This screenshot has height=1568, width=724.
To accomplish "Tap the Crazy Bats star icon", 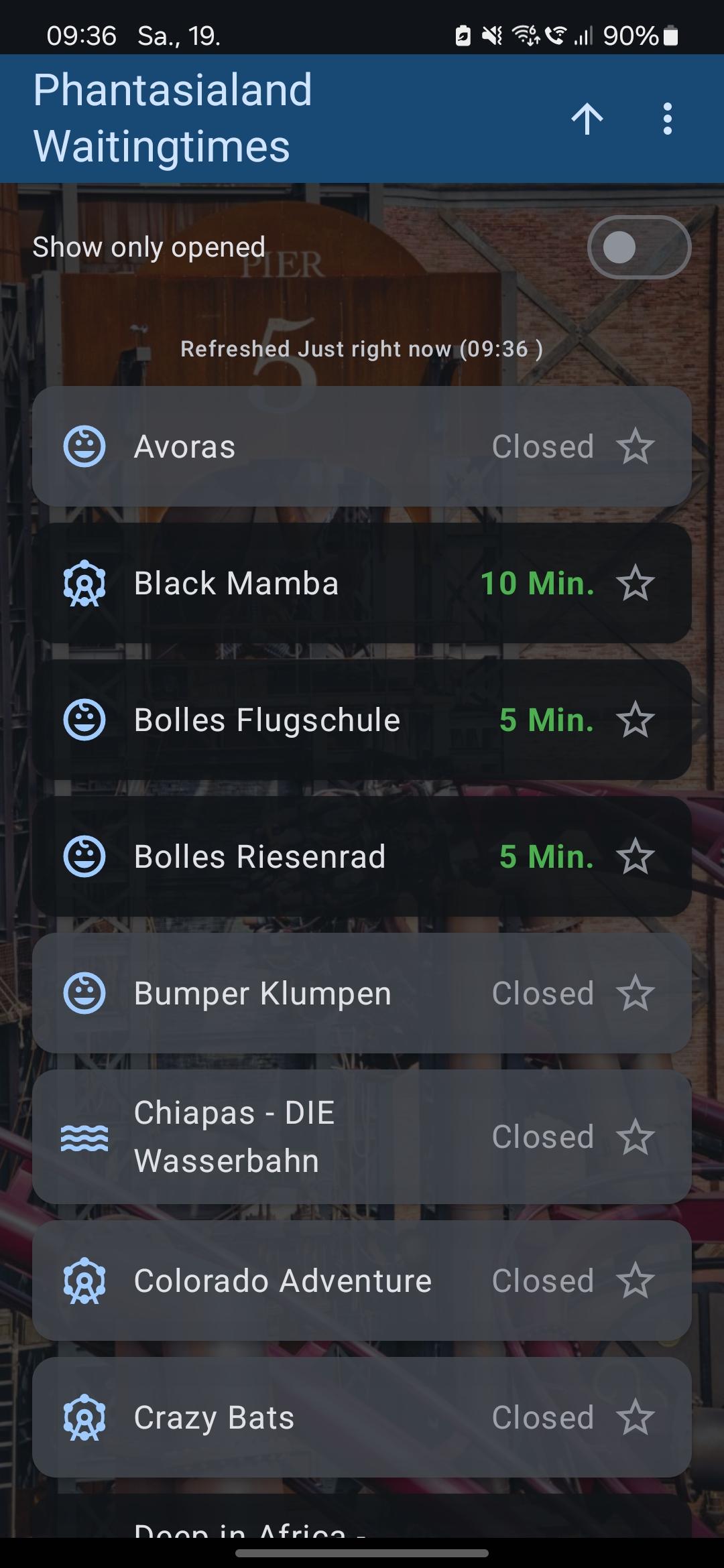I will click(635, 1417).
